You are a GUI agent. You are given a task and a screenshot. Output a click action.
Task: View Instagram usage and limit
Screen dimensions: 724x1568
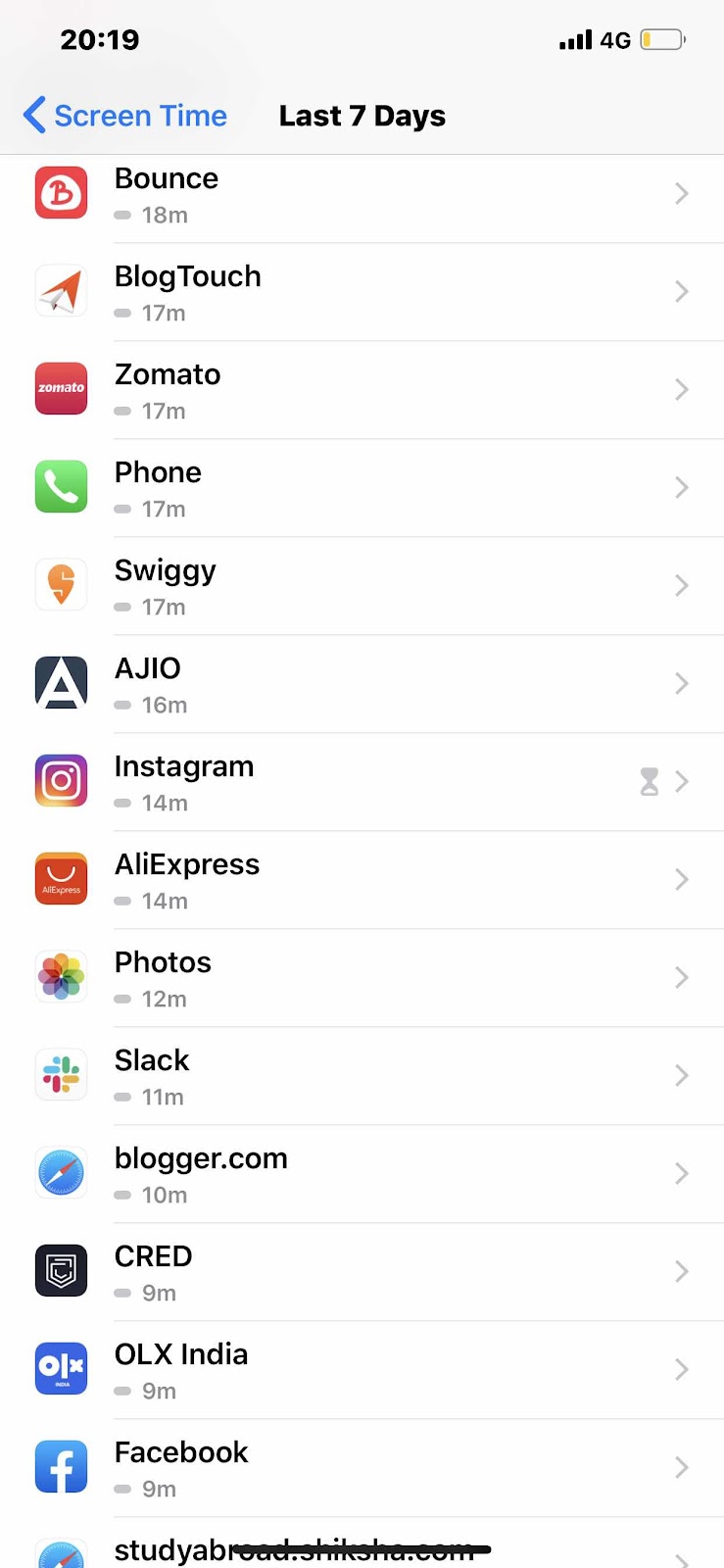point(362,782)
